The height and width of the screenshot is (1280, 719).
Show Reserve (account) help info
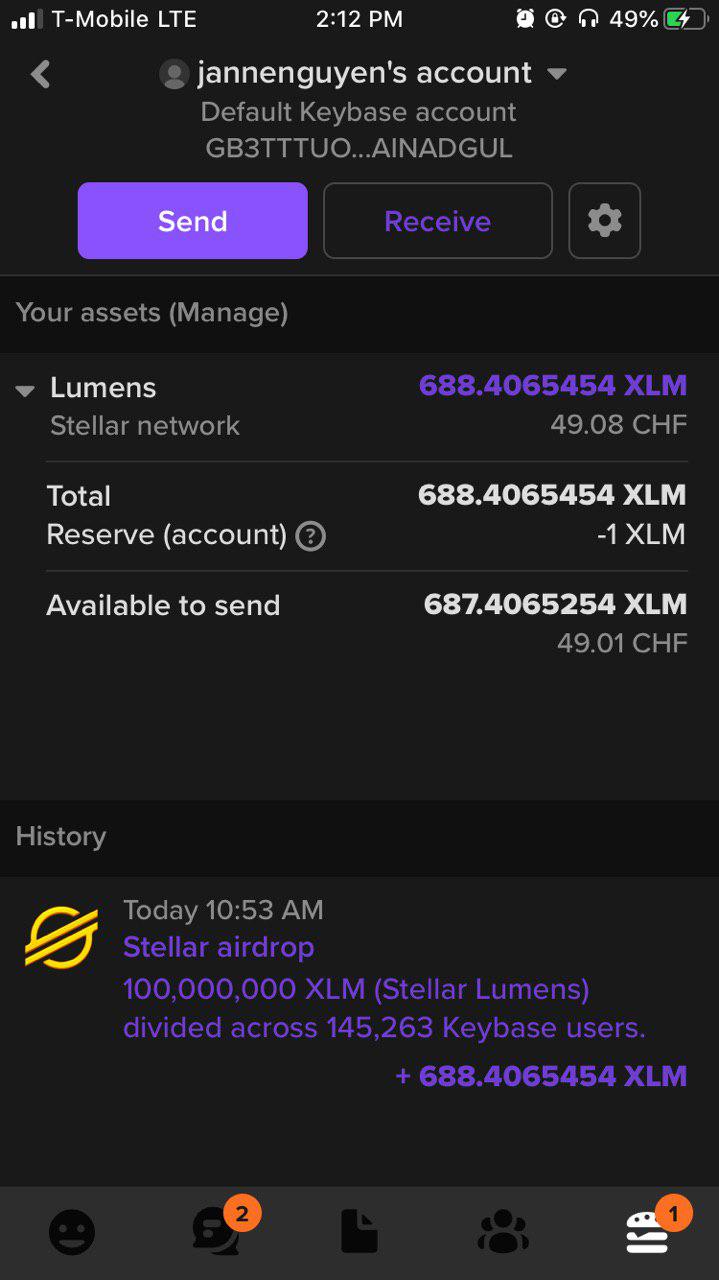[x=311, y=536]
